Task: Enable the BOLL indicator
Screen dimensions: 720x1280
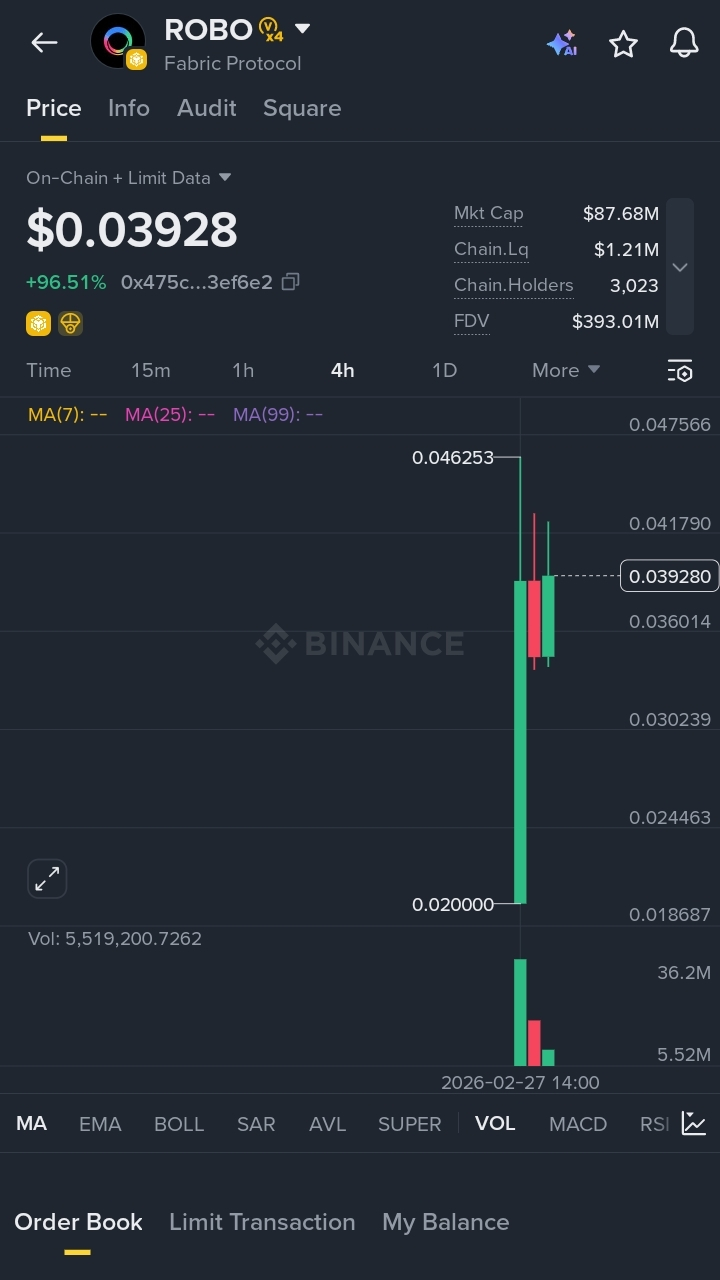Action: pyautogui.click(x=179, y=1124)
